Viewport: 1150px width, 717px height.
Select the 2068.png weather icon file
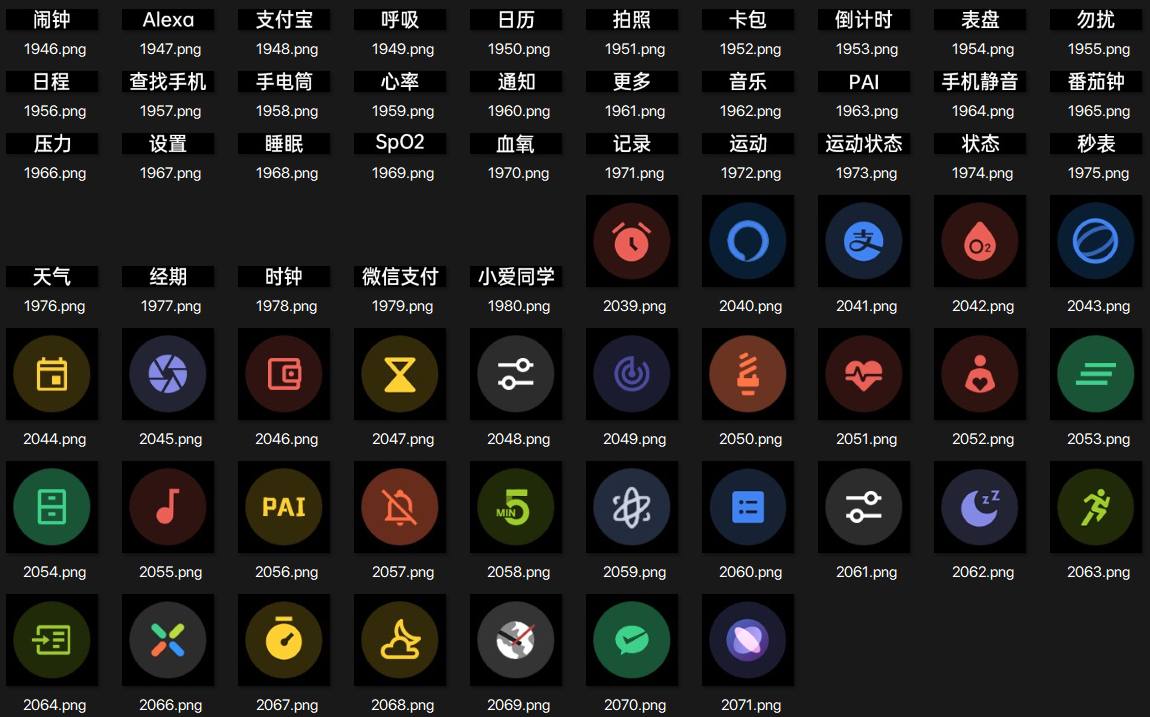tap(400, 640)
